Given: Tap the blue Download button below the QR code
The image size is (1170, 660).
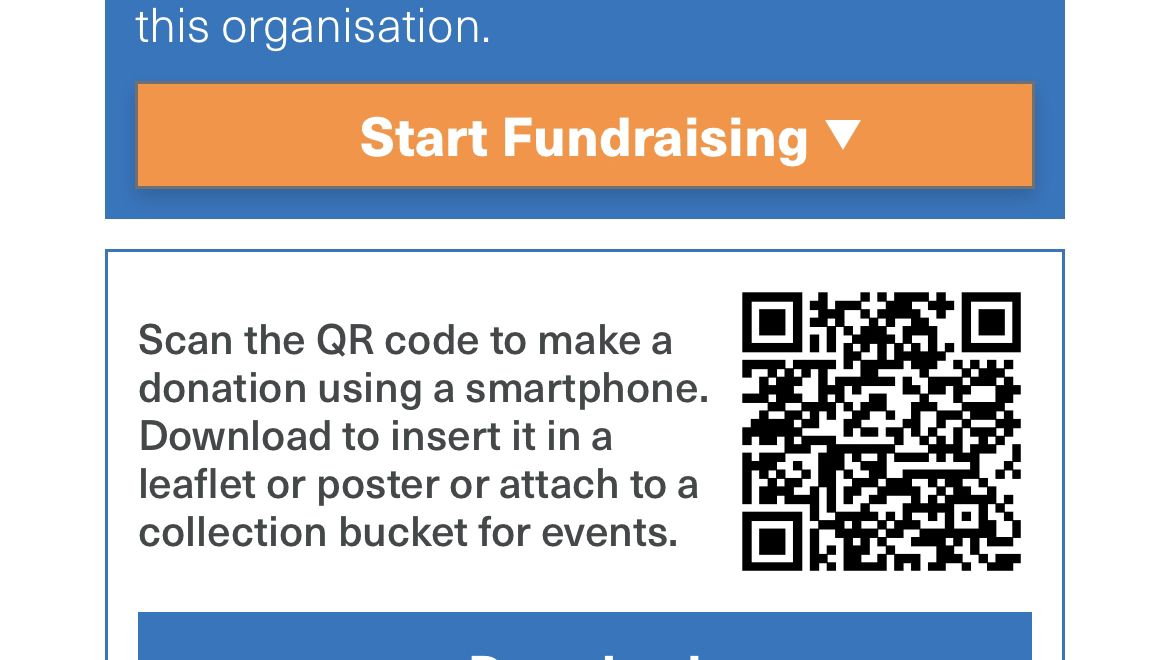Looking at the screenshot, I should 584,640.
